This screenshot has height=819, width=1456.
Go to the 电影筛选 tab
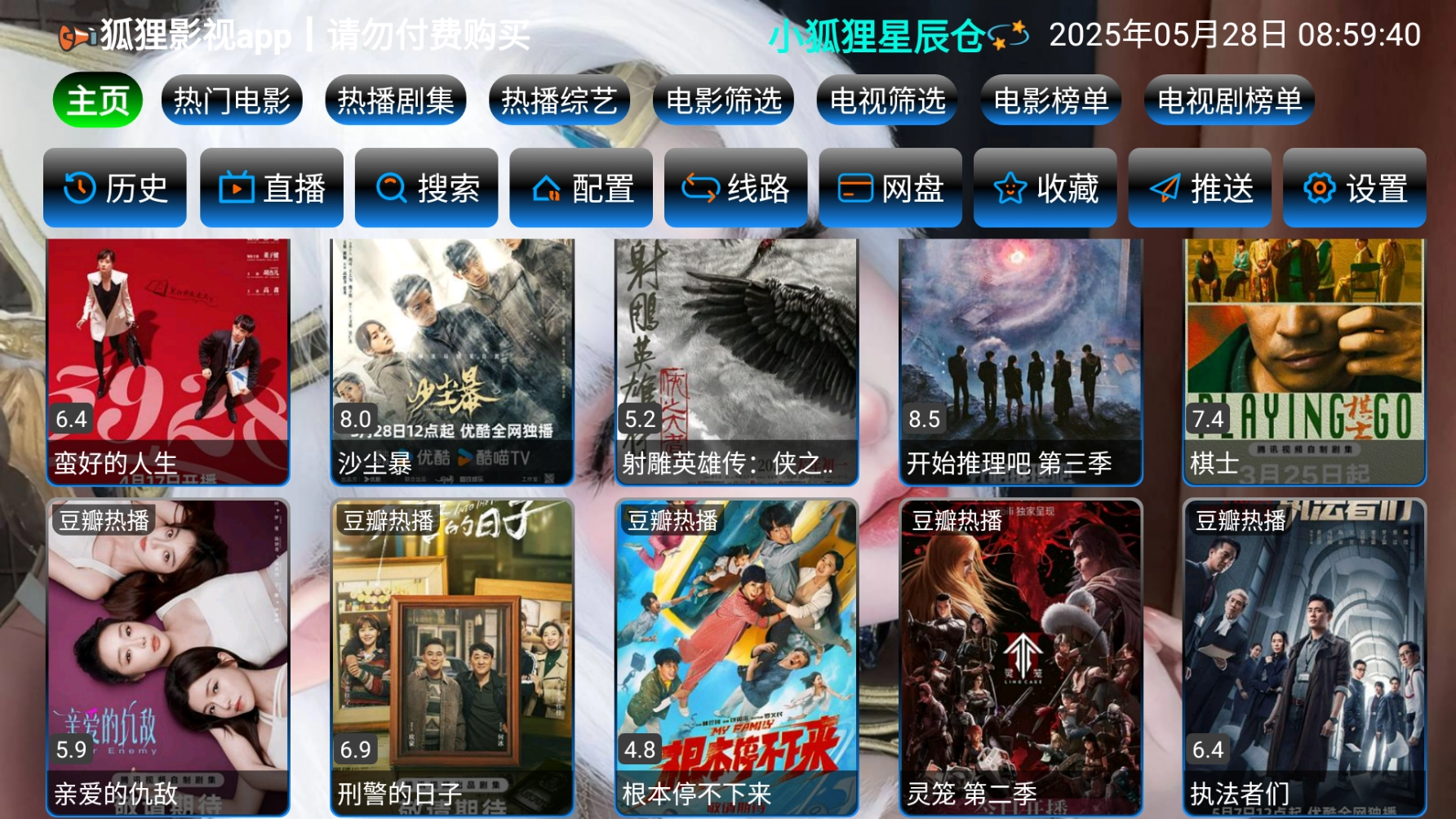(x=723, y=100)
